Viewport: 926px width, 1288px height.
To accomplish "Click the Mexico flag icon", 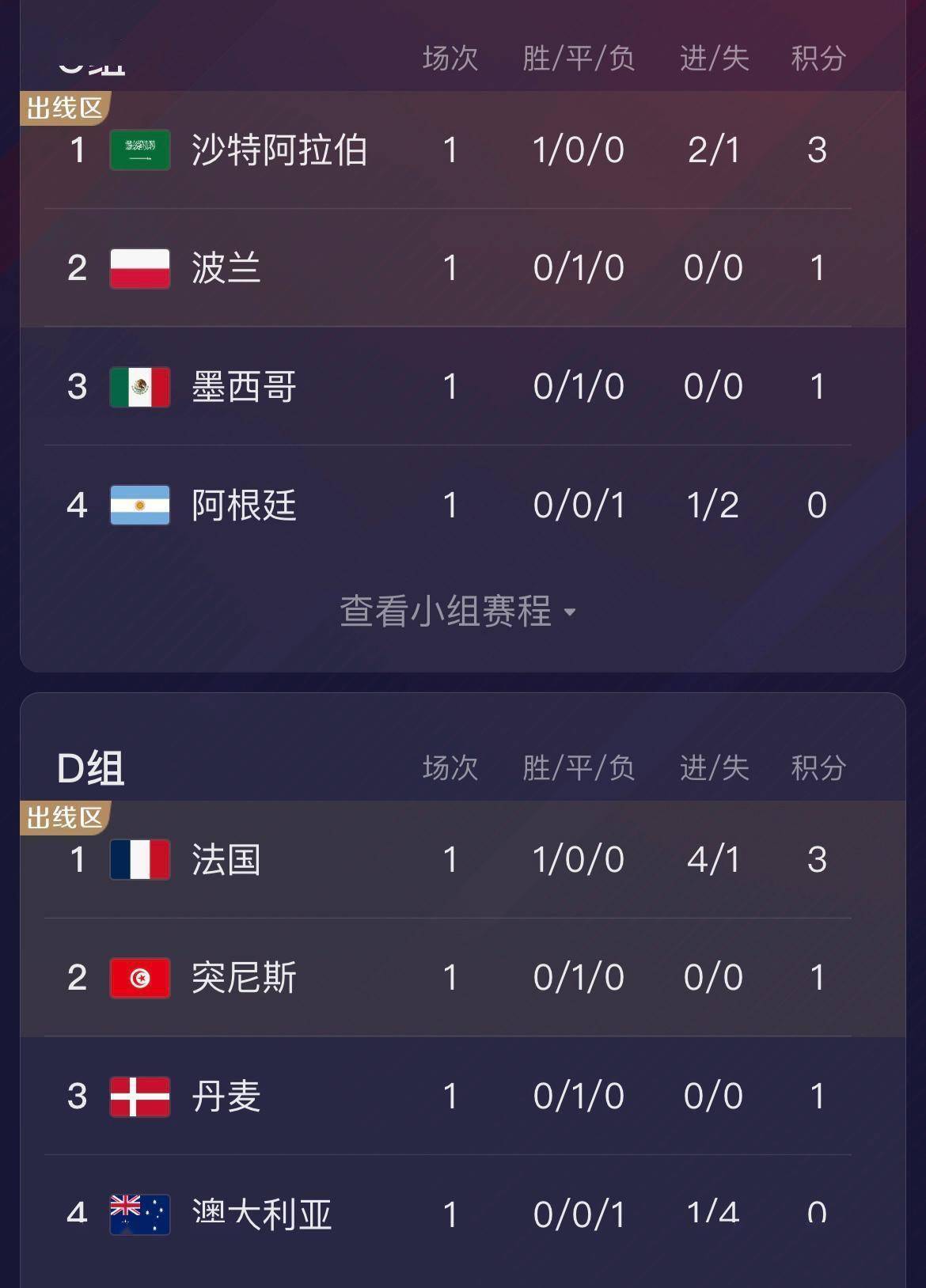I will (139, 387).
